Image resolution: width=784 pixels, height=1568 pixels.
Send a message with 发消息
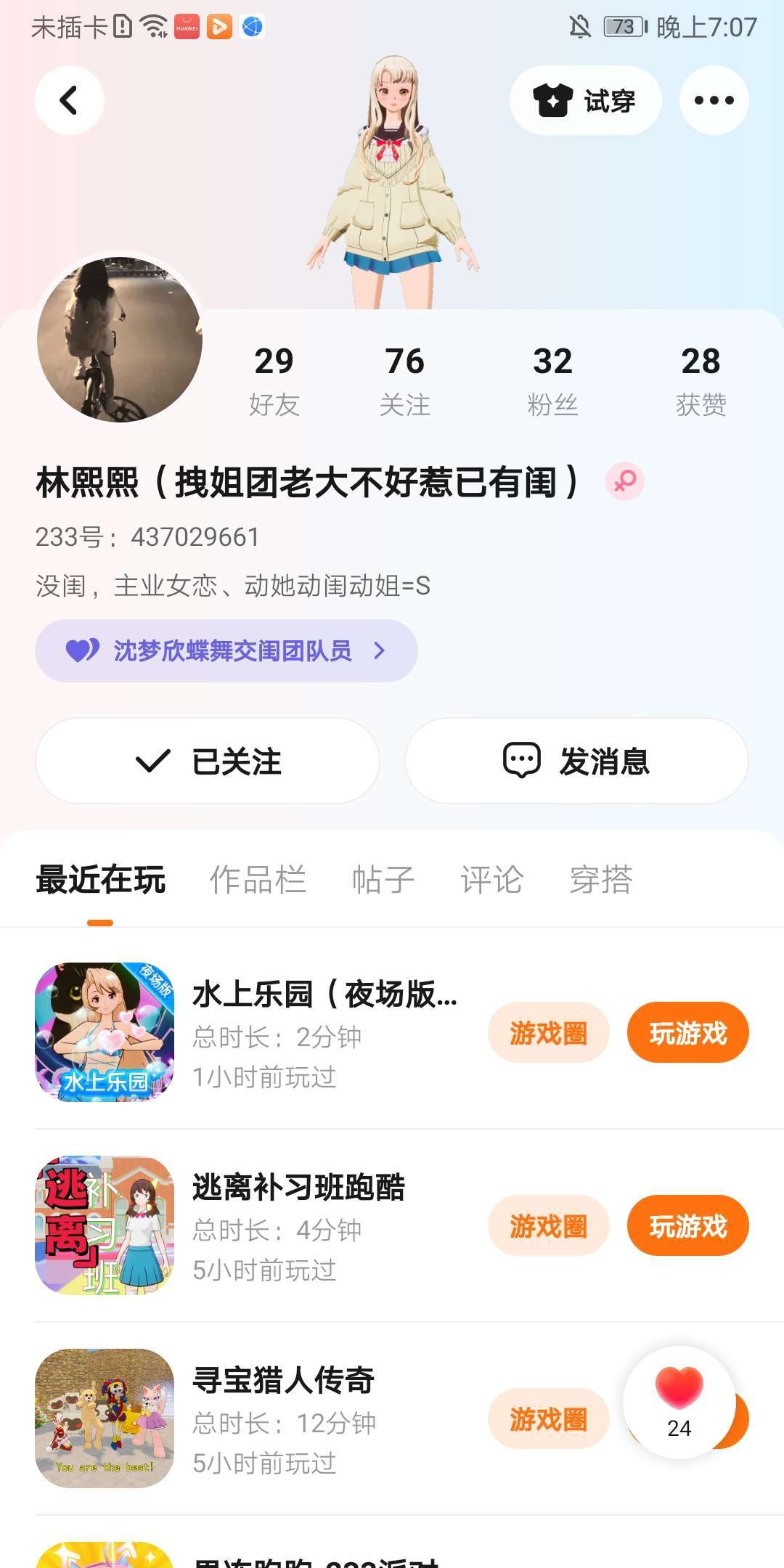[576, 761]
